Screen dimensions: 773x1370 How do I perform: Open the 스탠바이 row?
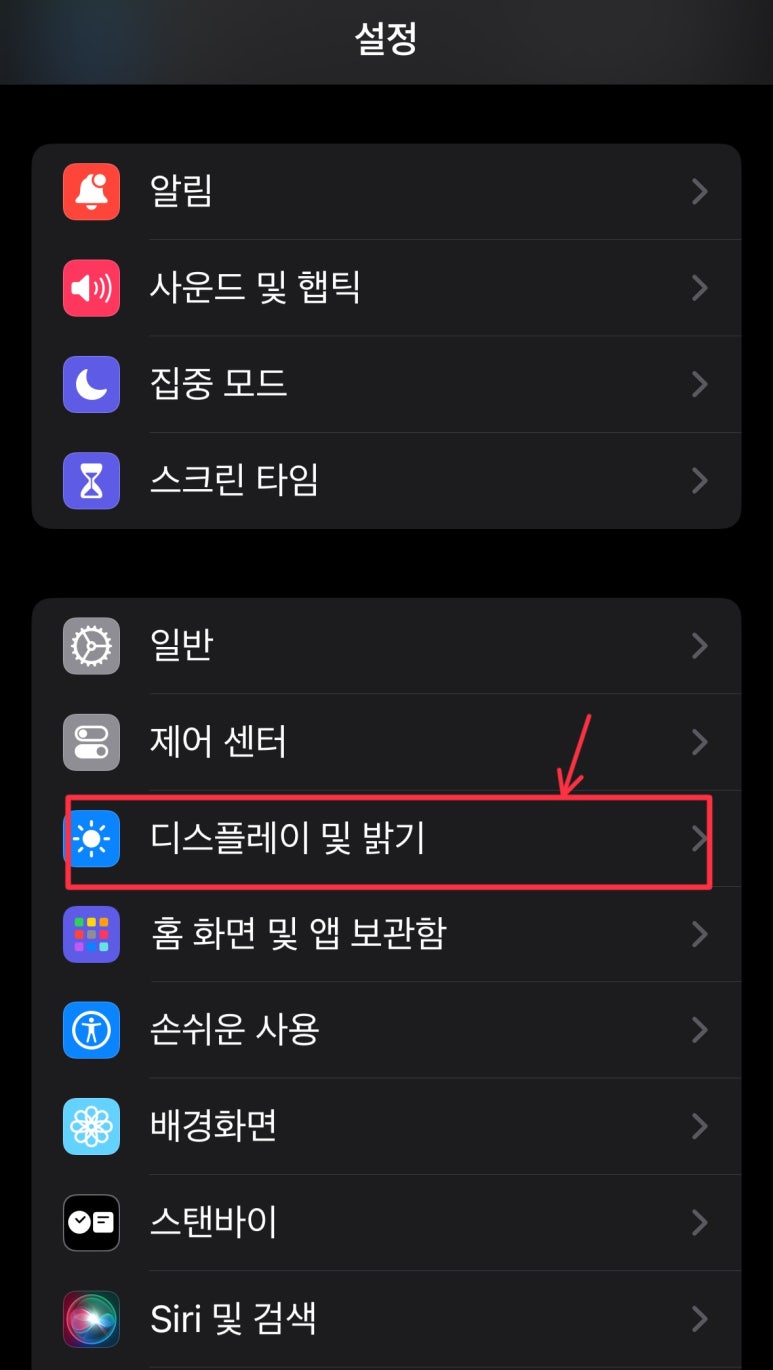click(x=386, y=1222)
